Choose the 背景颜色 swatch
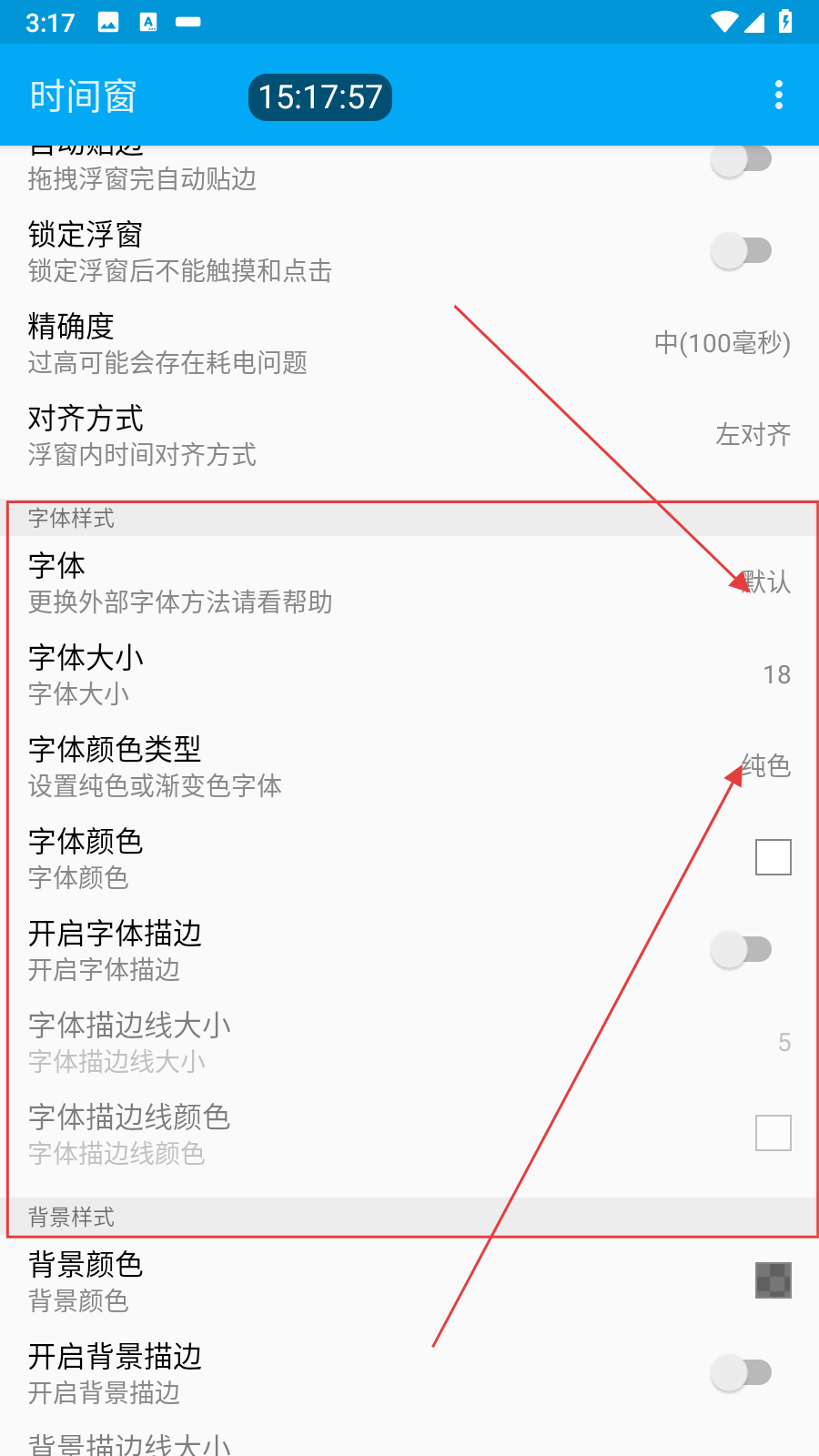This screenshot has height=1456, width=819. click(773, 1280)
